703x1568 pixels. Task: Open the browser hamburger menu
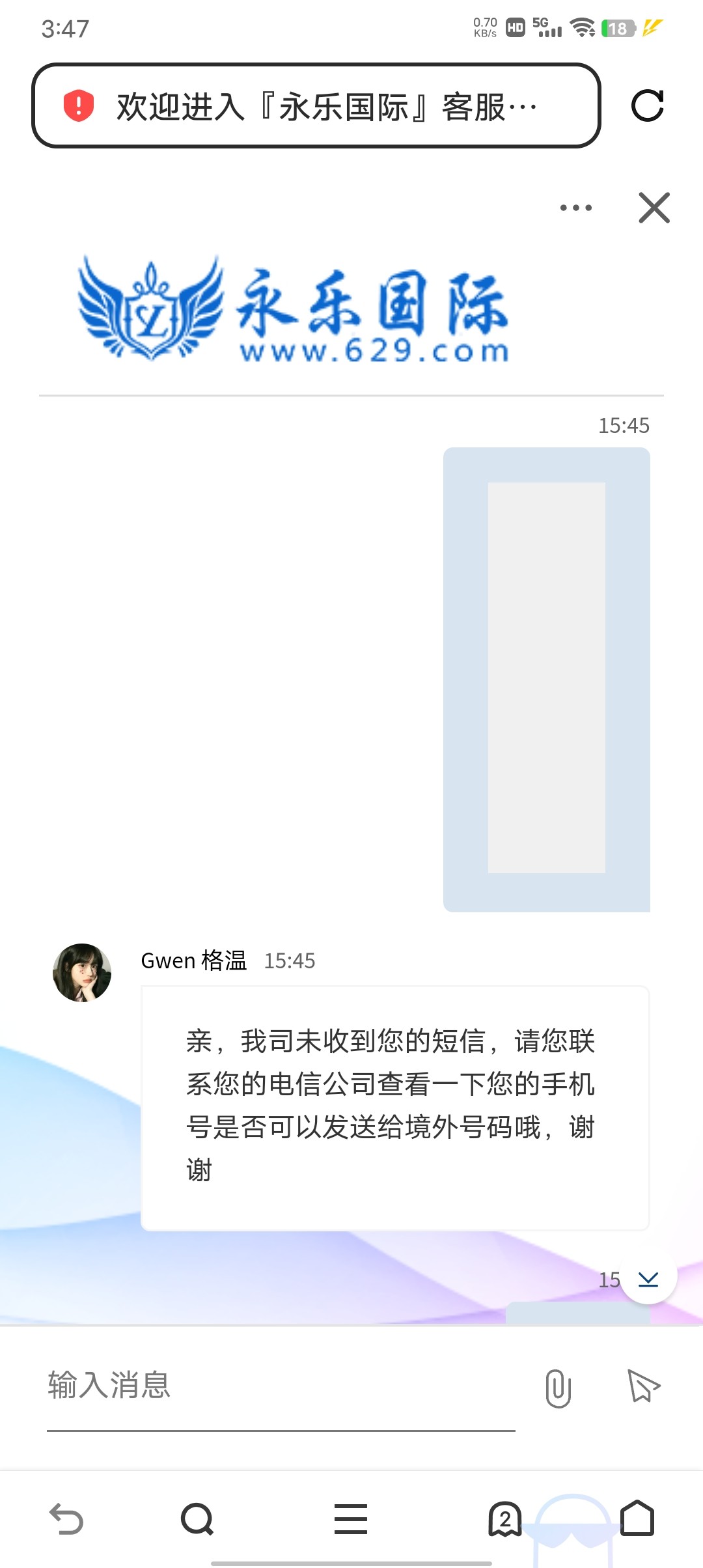(x=351, y=1519)
